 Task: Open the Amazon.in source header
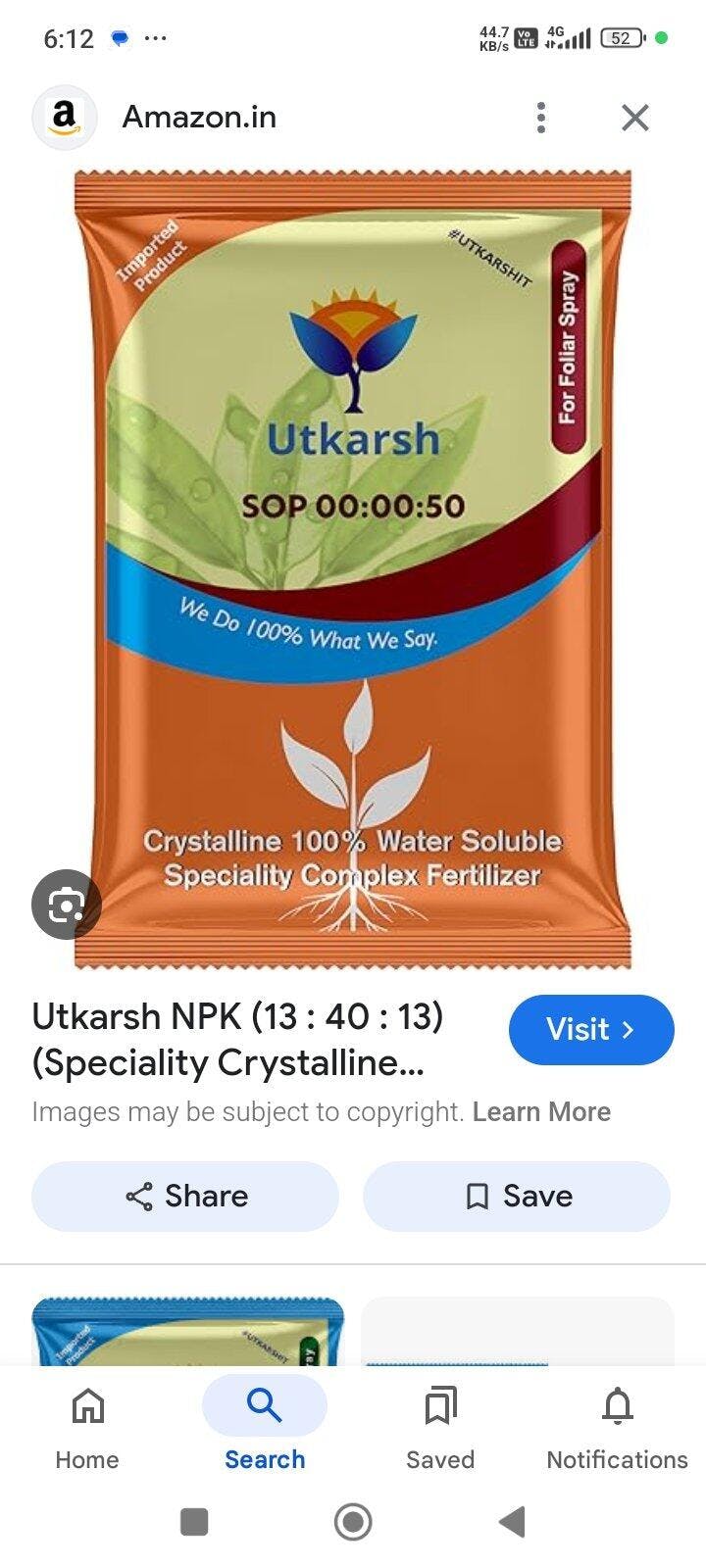click(198, 118)
